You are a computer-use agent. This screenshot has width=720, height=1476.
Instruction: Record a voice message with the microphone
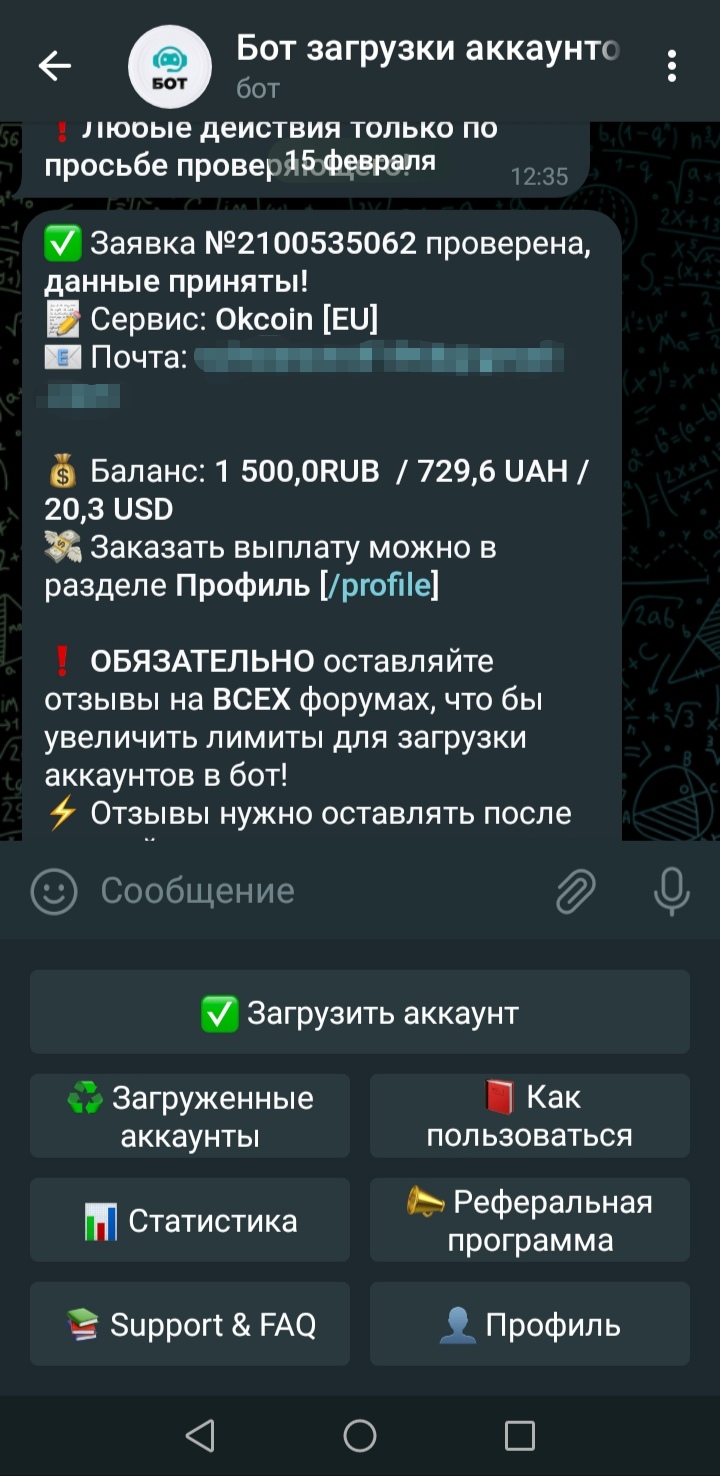click(x=671, y=891)
